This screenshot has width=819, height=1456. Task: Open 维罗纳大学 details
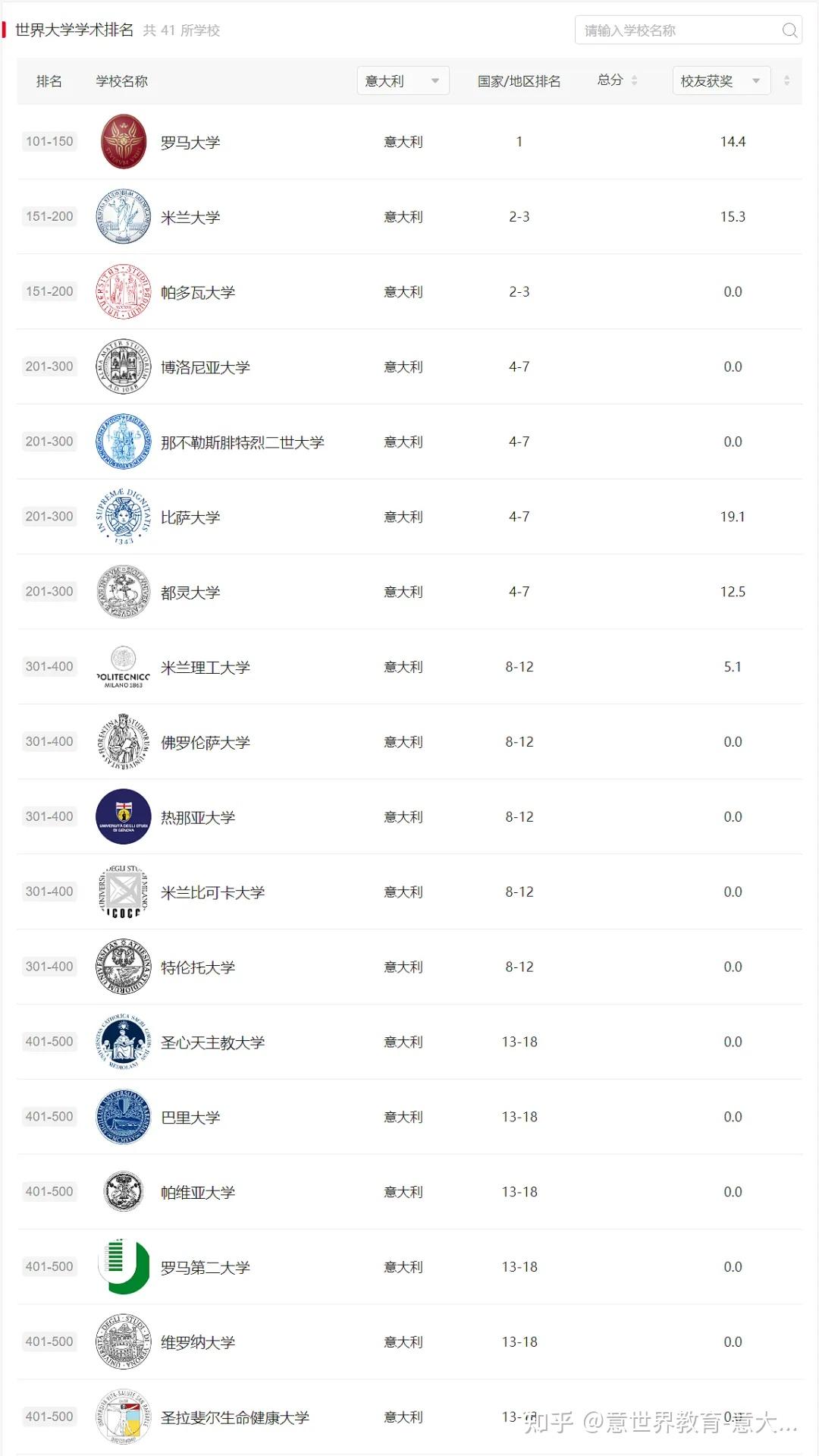pos(197,1343)
